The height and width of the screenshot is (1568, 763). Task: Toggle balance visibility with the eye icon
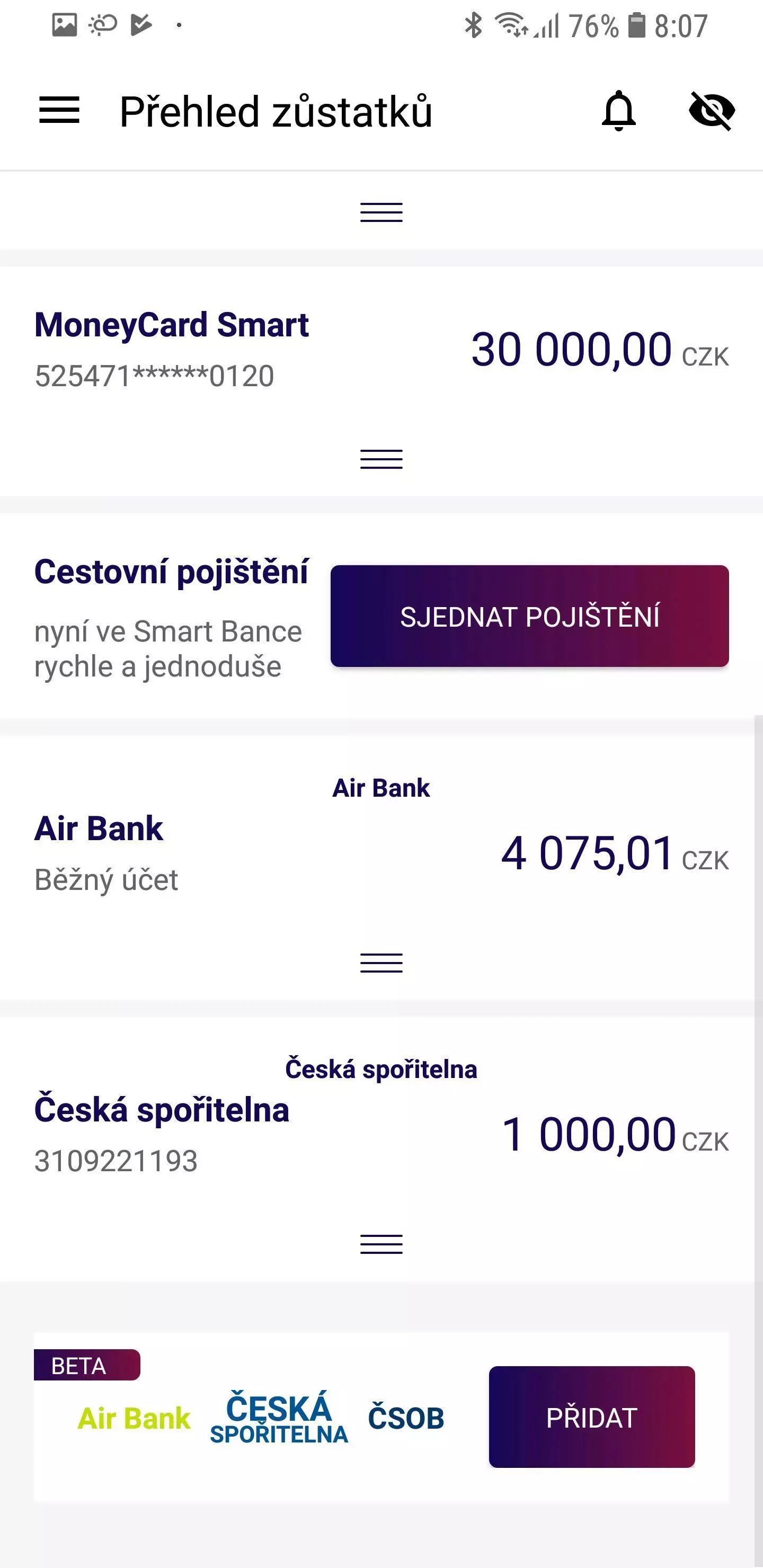click(711, 111)
